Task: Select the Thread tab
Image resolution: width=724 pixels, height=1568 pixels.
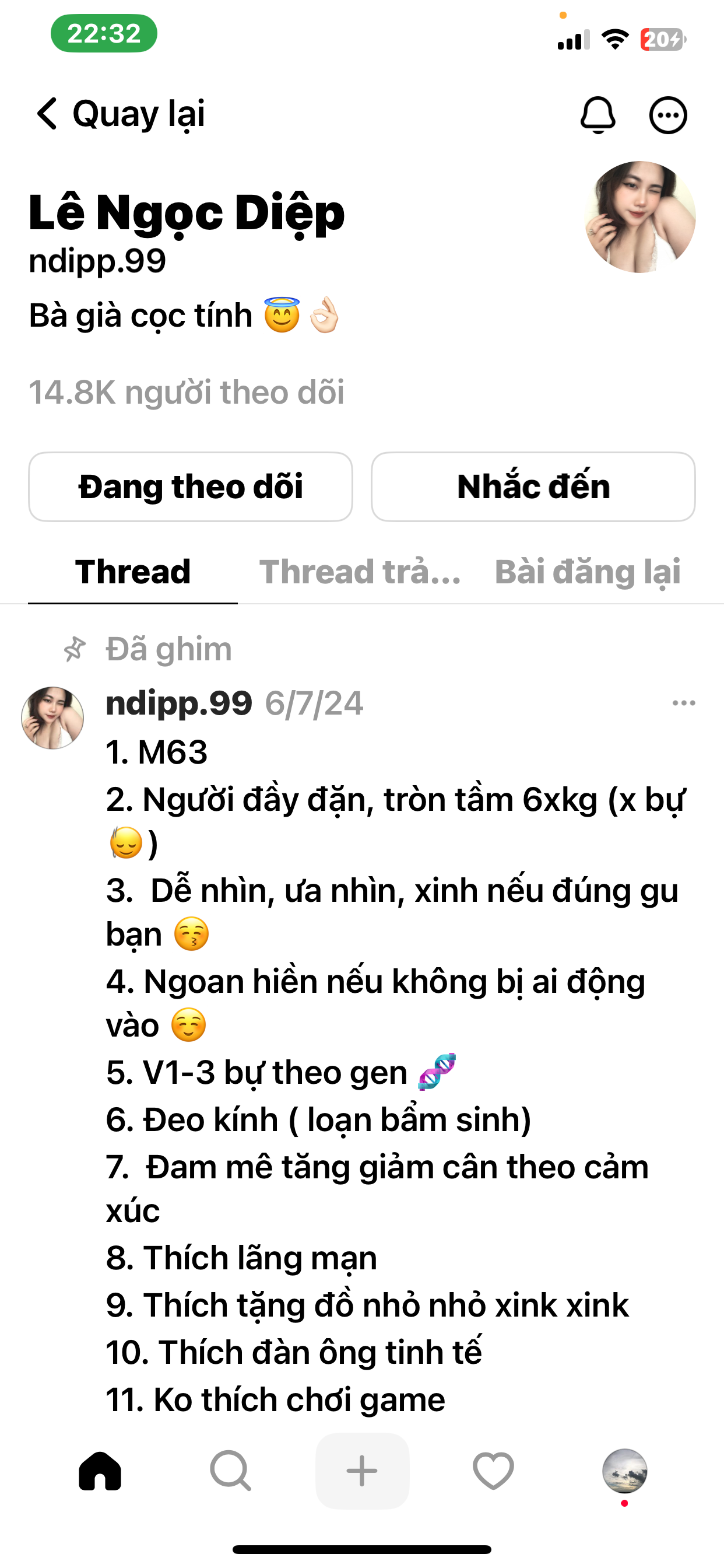Action: 133,572
